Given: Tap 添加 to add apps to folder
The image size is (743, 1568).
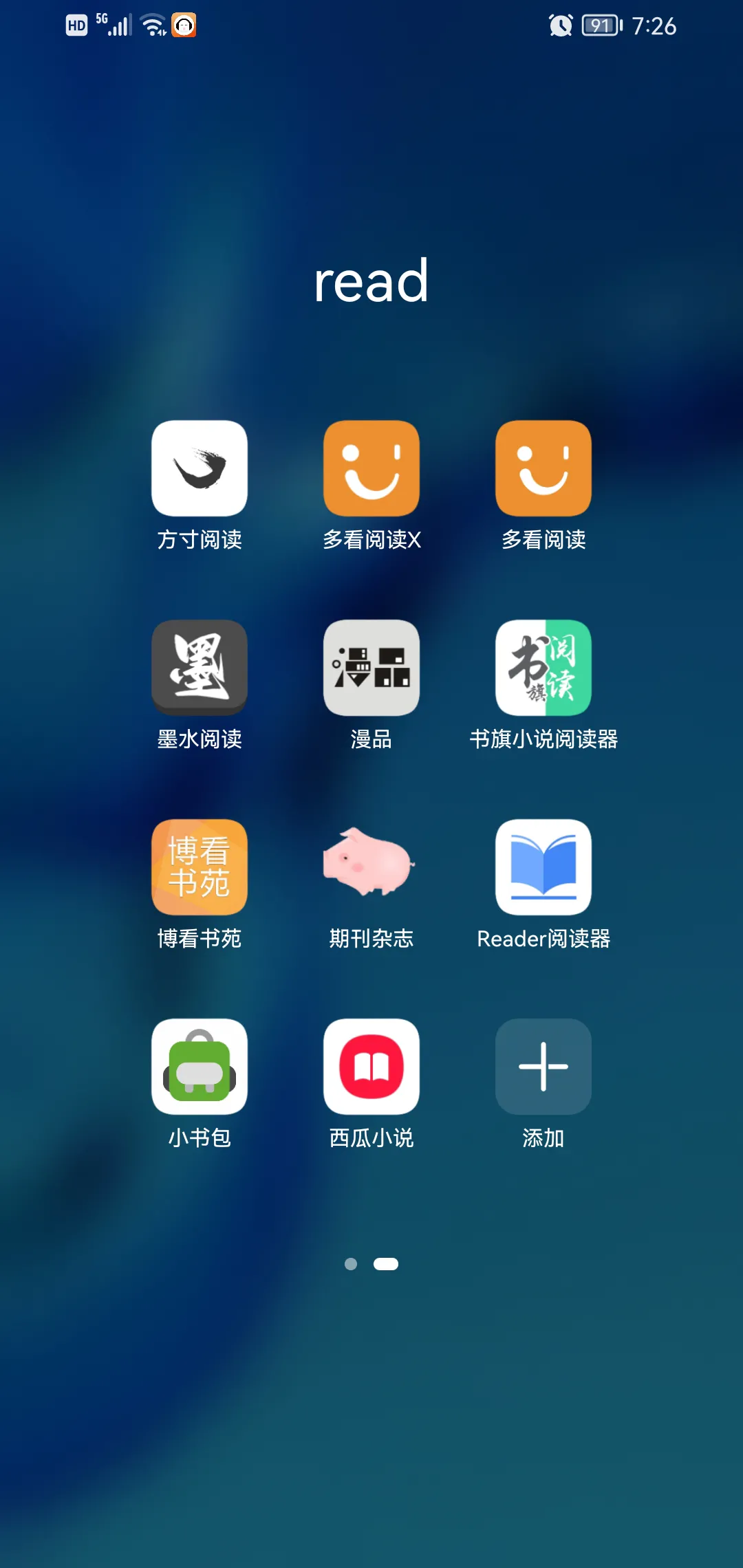Looking at the screenshot, I should [543, 1067].
